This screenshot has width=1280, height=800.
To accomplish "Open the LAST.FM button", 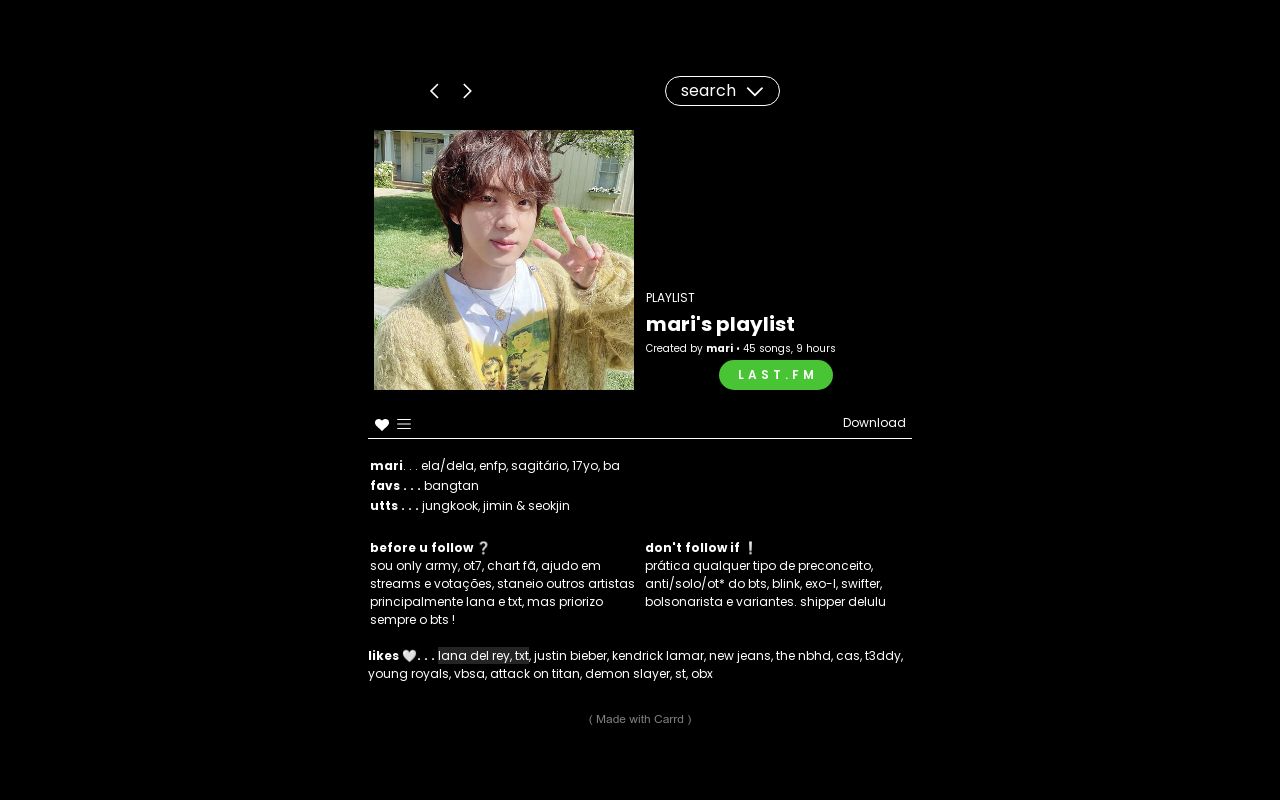I will pyautogui.click(x=775, y=375).
